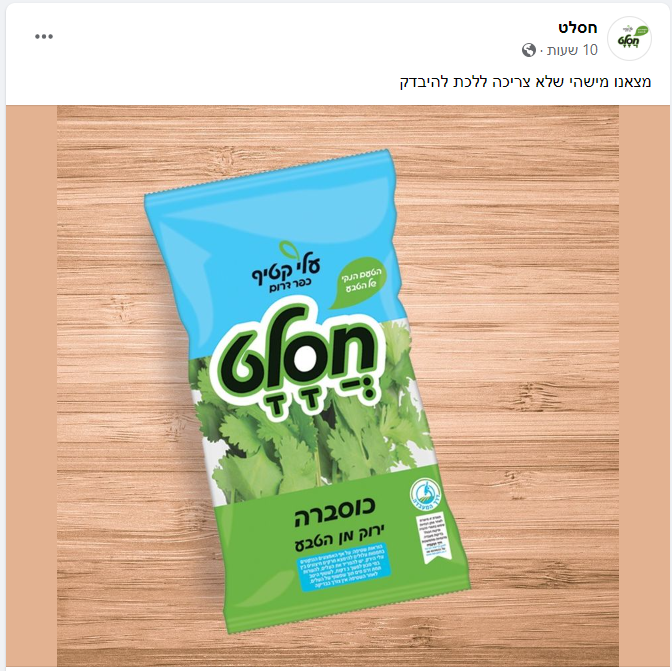Open the '10 שעות' post timestamp
Viewport: 672px width, 671px height.
click(x=576, y=50)
